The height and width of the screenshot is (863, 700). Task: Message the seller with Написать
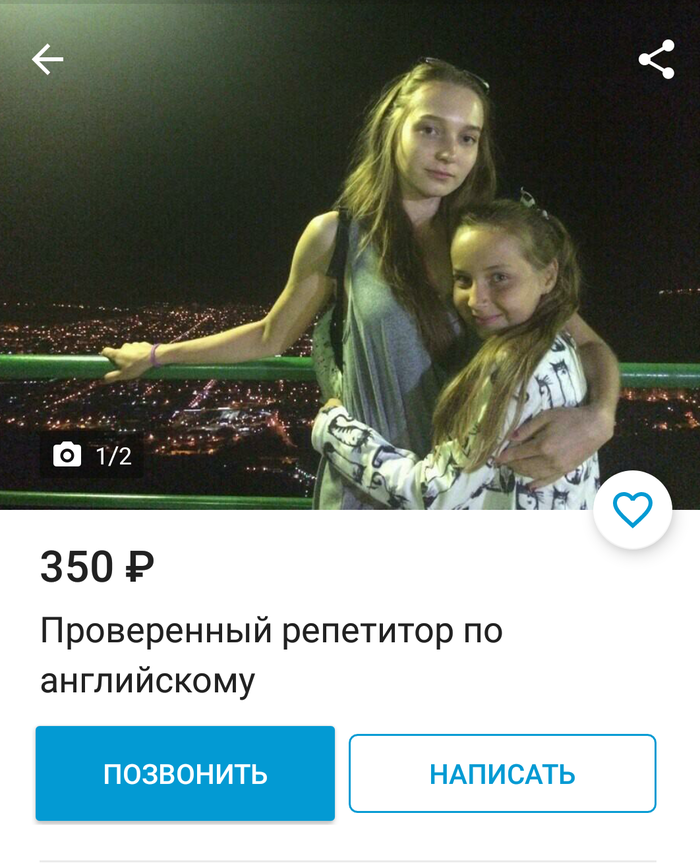(502, 773)
